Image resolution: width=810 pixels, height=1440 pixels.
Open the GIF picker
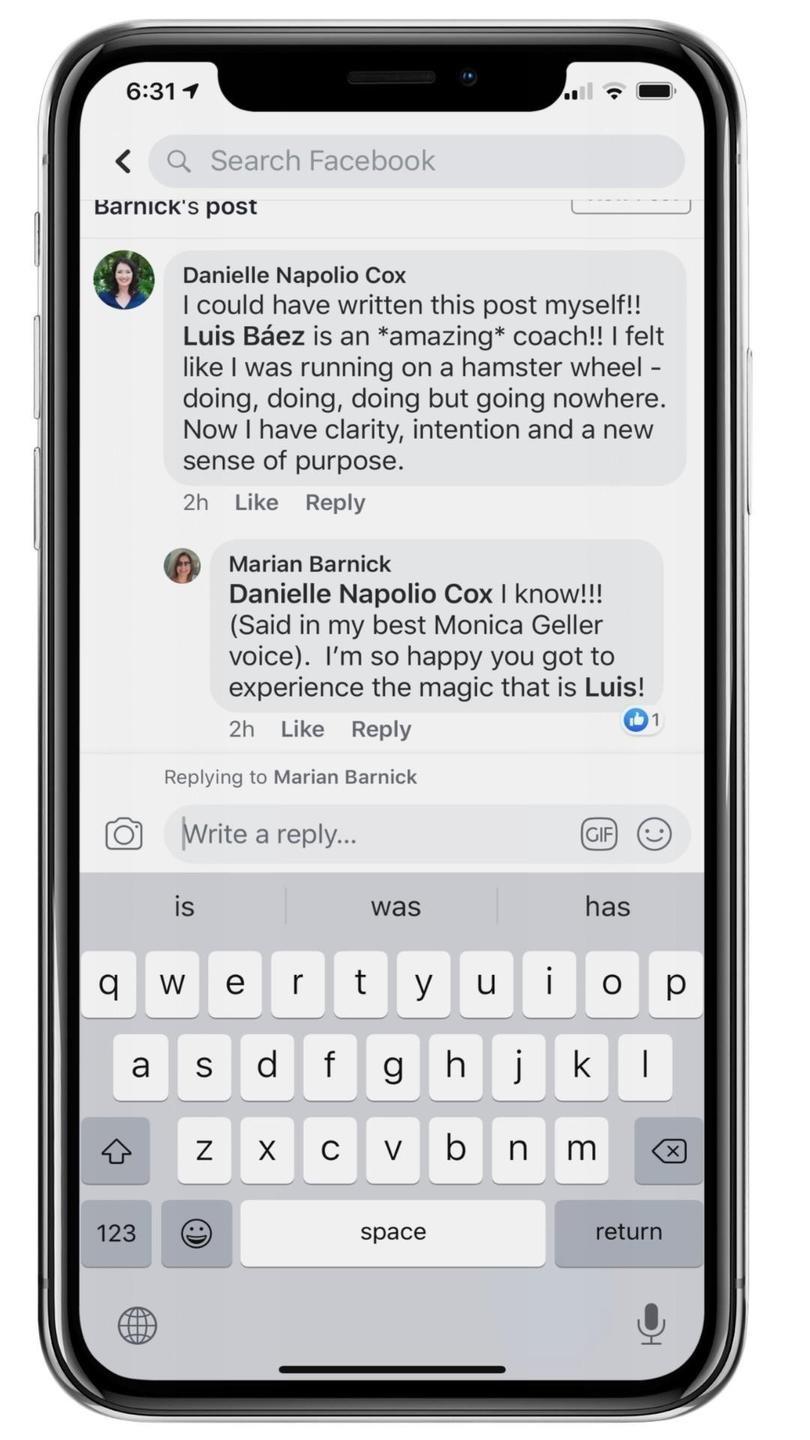pyautogui.click(x=598, y=834)
